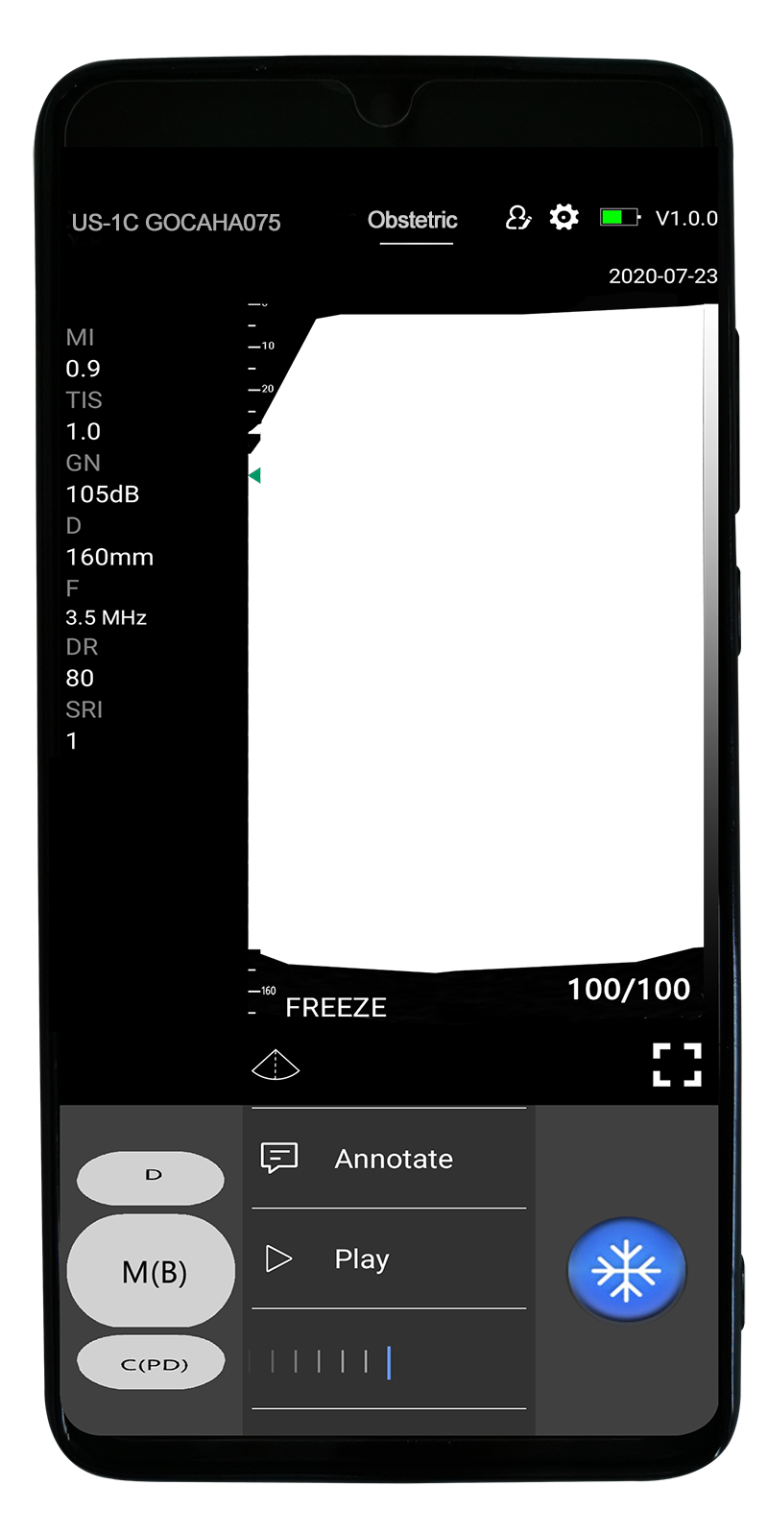The height and width of the screenshot is (1533, 768).
Task: Select the Obstetric preset
Action: pos(413,220)
